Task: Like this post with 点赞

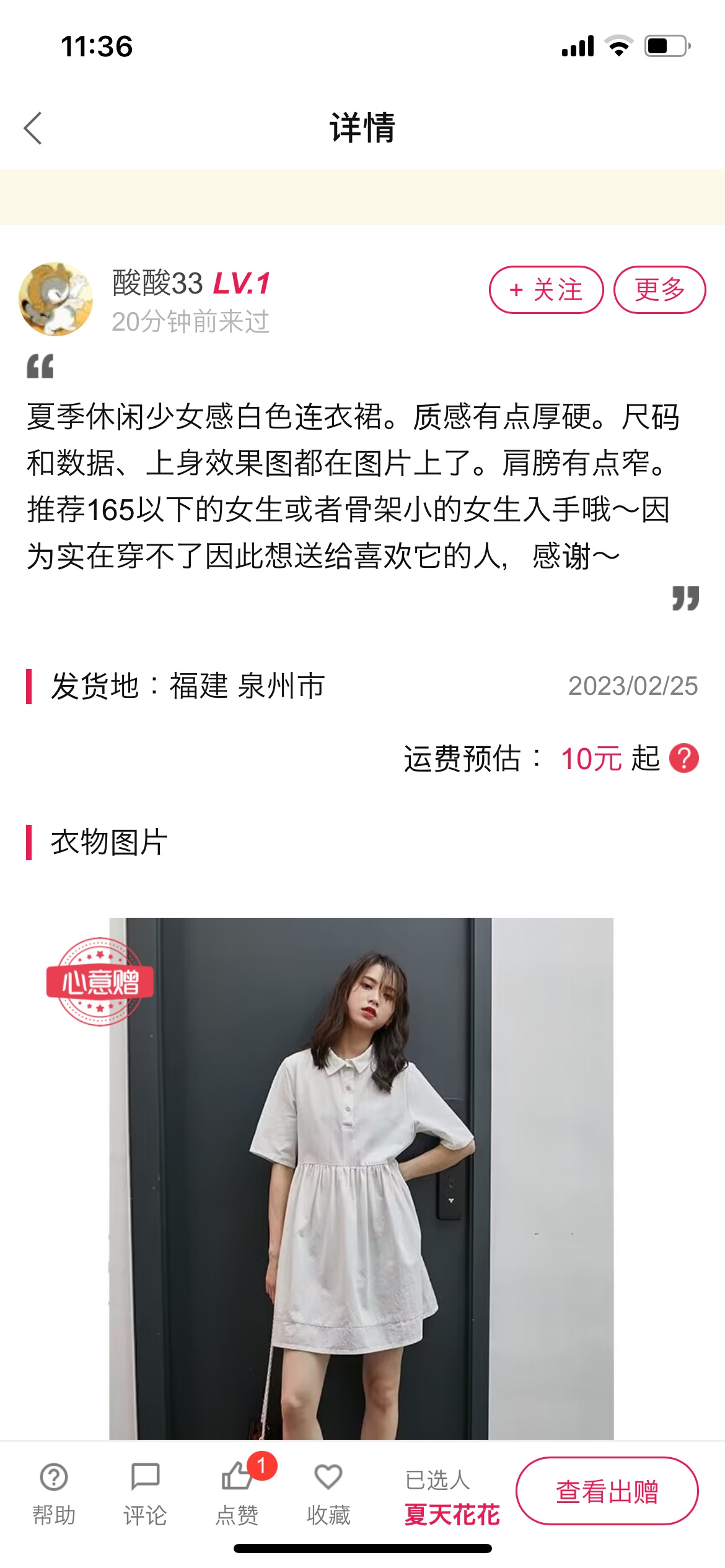Action: click(x=237, y=1494)
